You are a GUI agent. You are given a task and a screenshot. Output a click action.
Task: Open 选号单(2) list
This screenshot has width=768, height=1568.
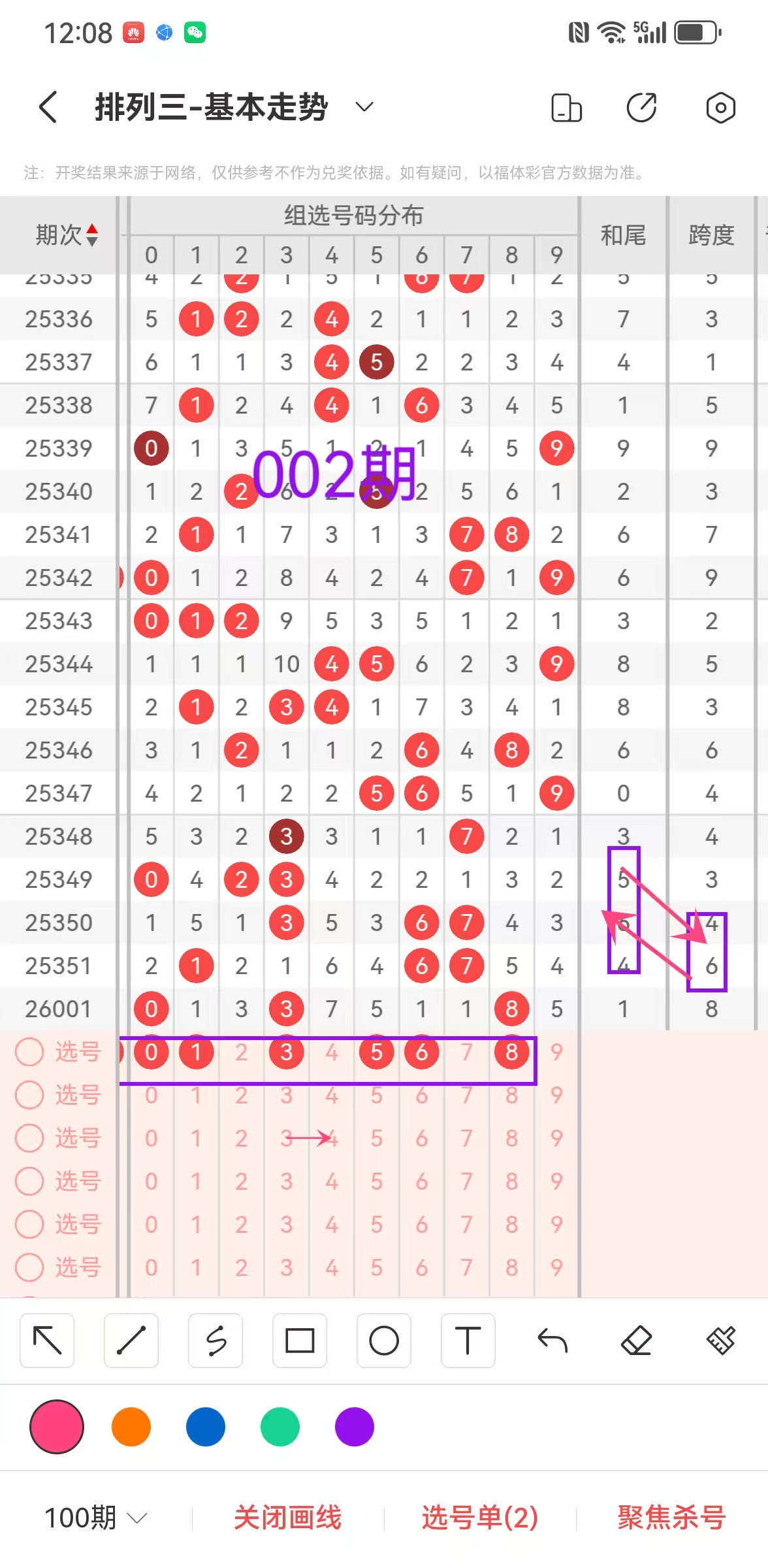click(480, 1518)
